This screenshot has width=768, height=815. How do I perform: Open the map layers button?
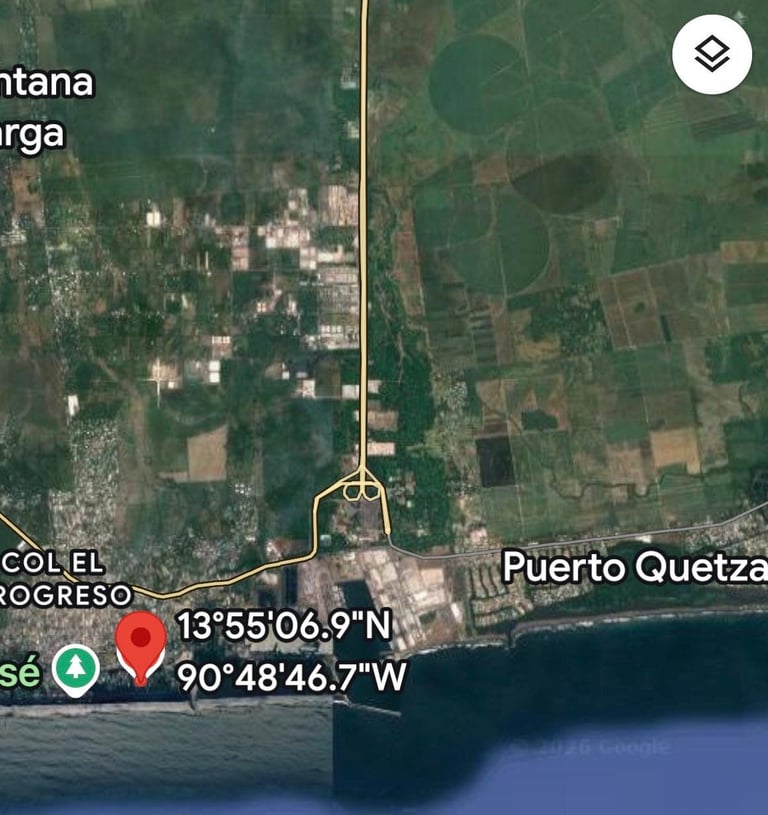pos(711,55)
